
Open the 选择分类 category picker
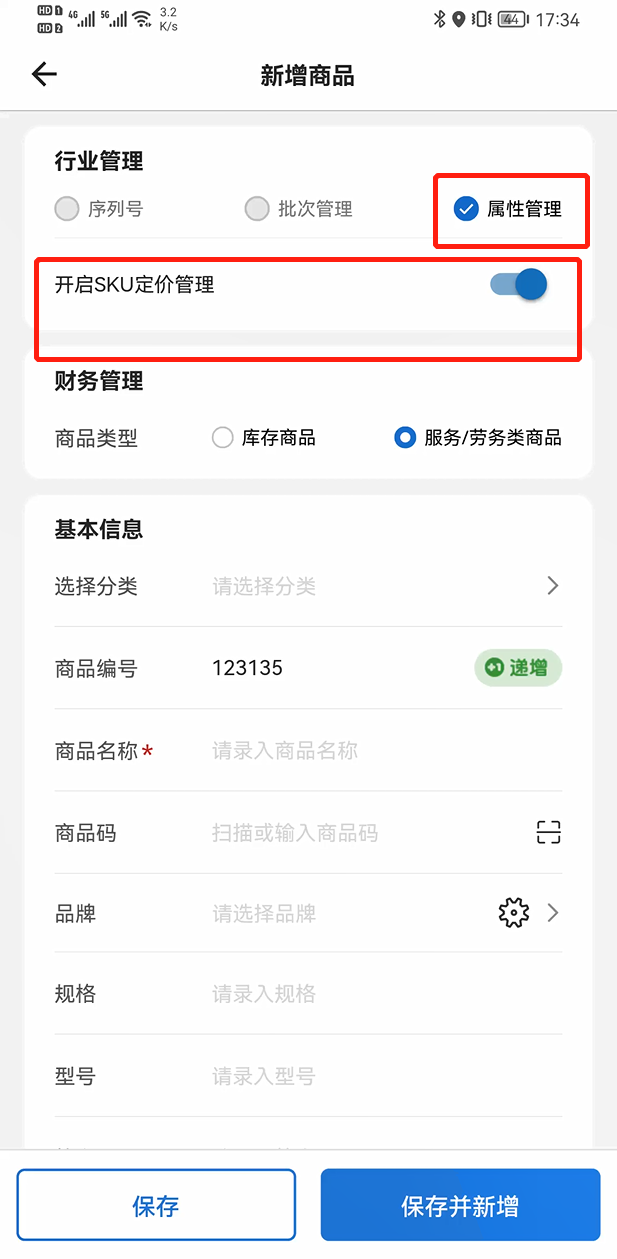pyautogui.click(x=308, y=586)
